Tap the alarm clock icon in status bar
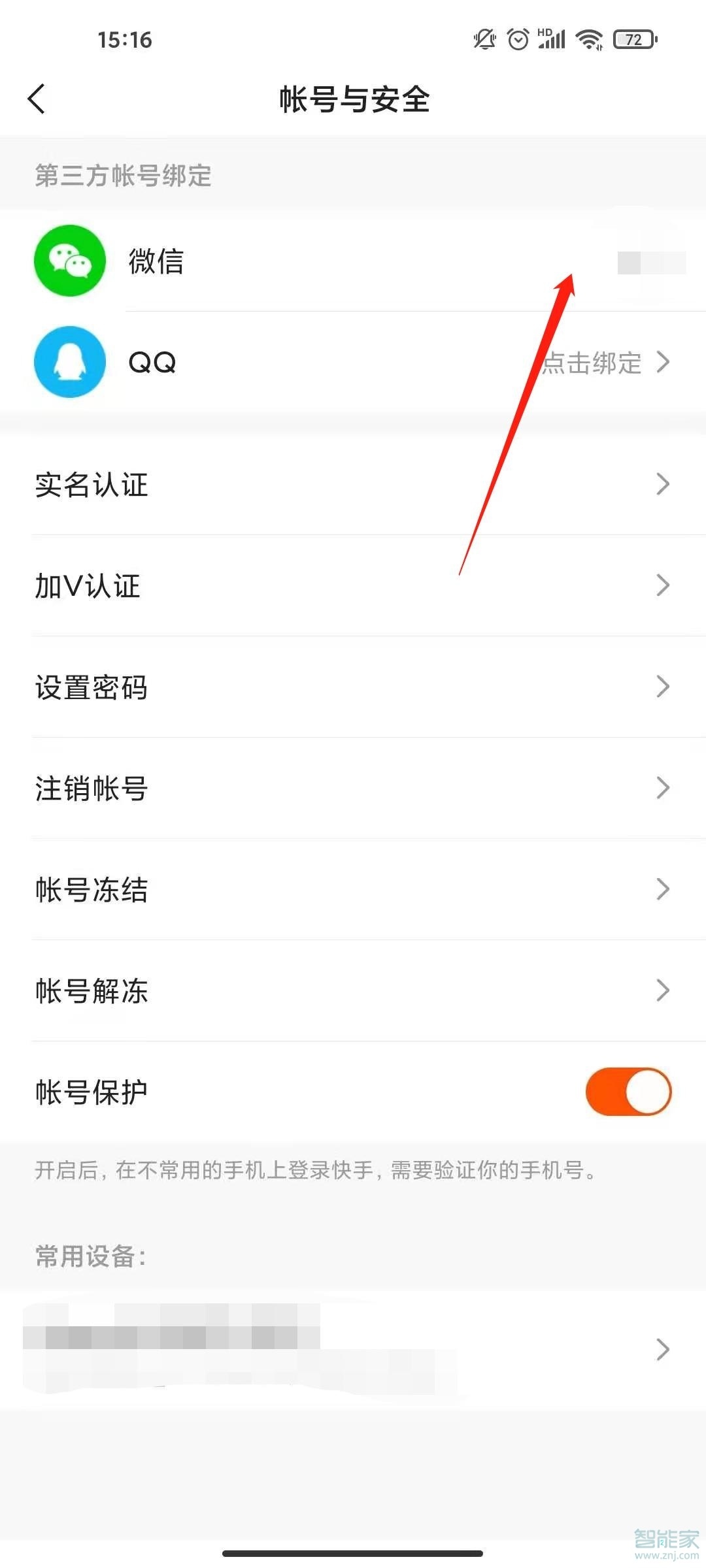The height and width of the screenshot is (1568, 706). (x=517, y=39)
